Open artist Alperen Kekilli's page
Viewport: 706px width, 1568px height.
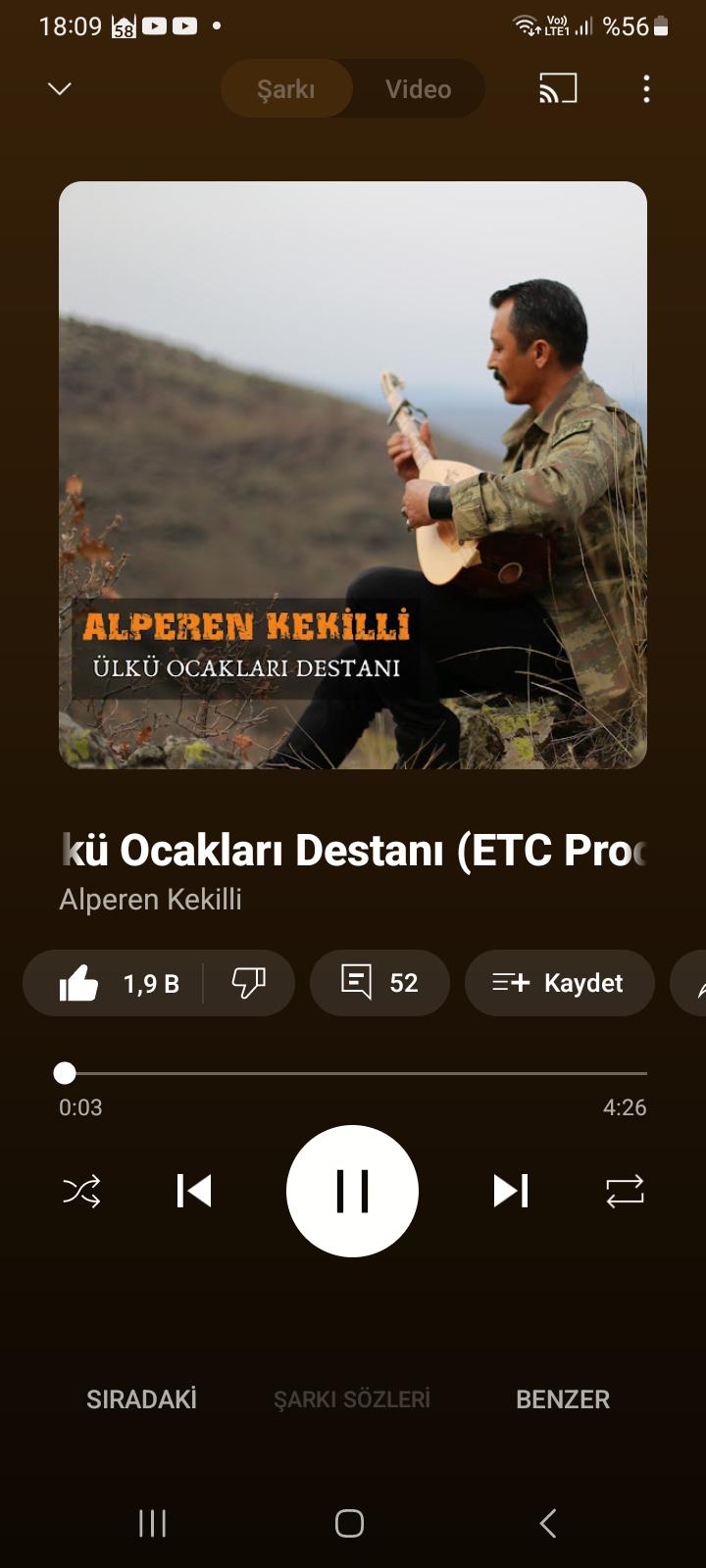(150, 900)
